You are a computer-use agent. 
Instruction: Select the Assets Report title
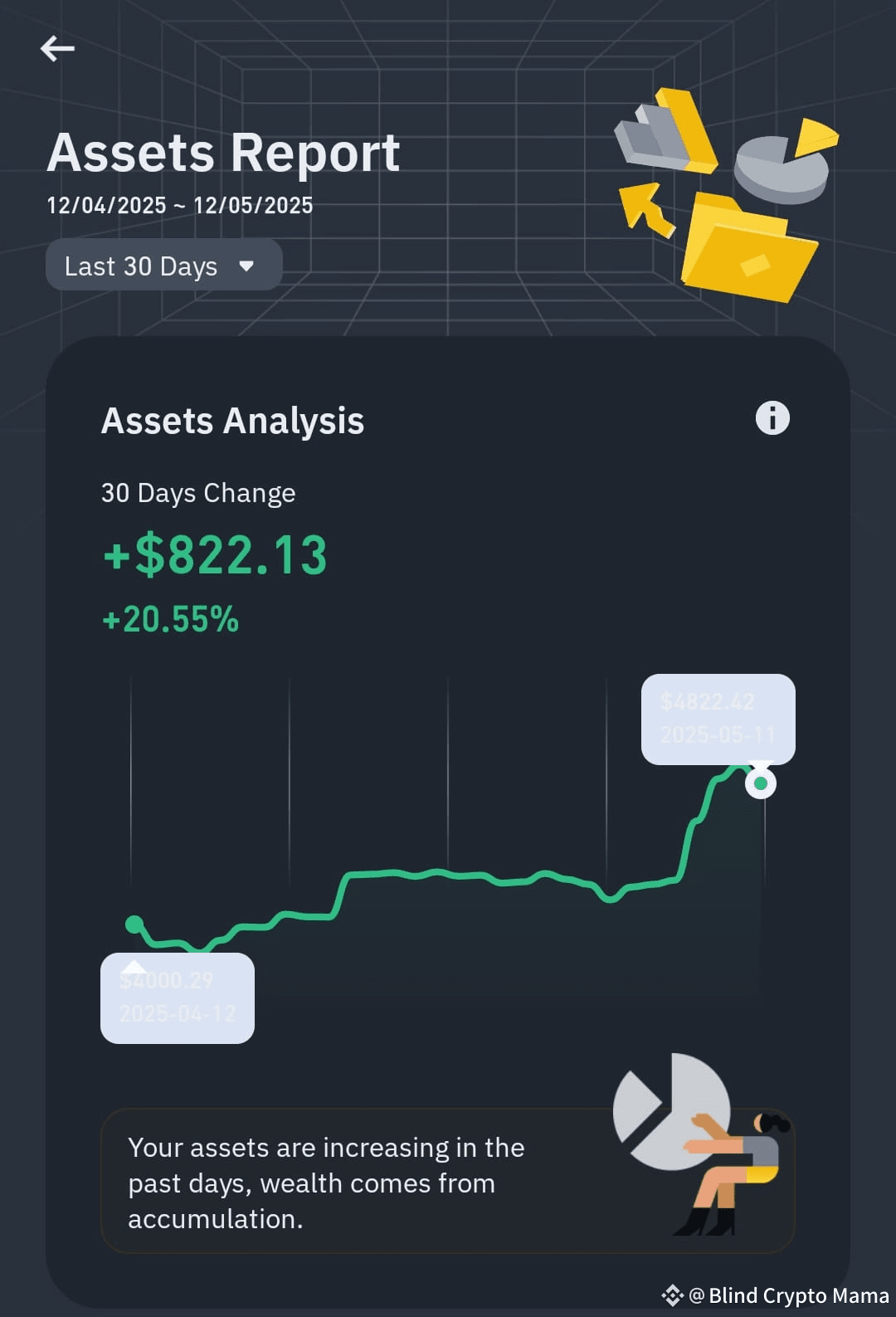point(224,152)
